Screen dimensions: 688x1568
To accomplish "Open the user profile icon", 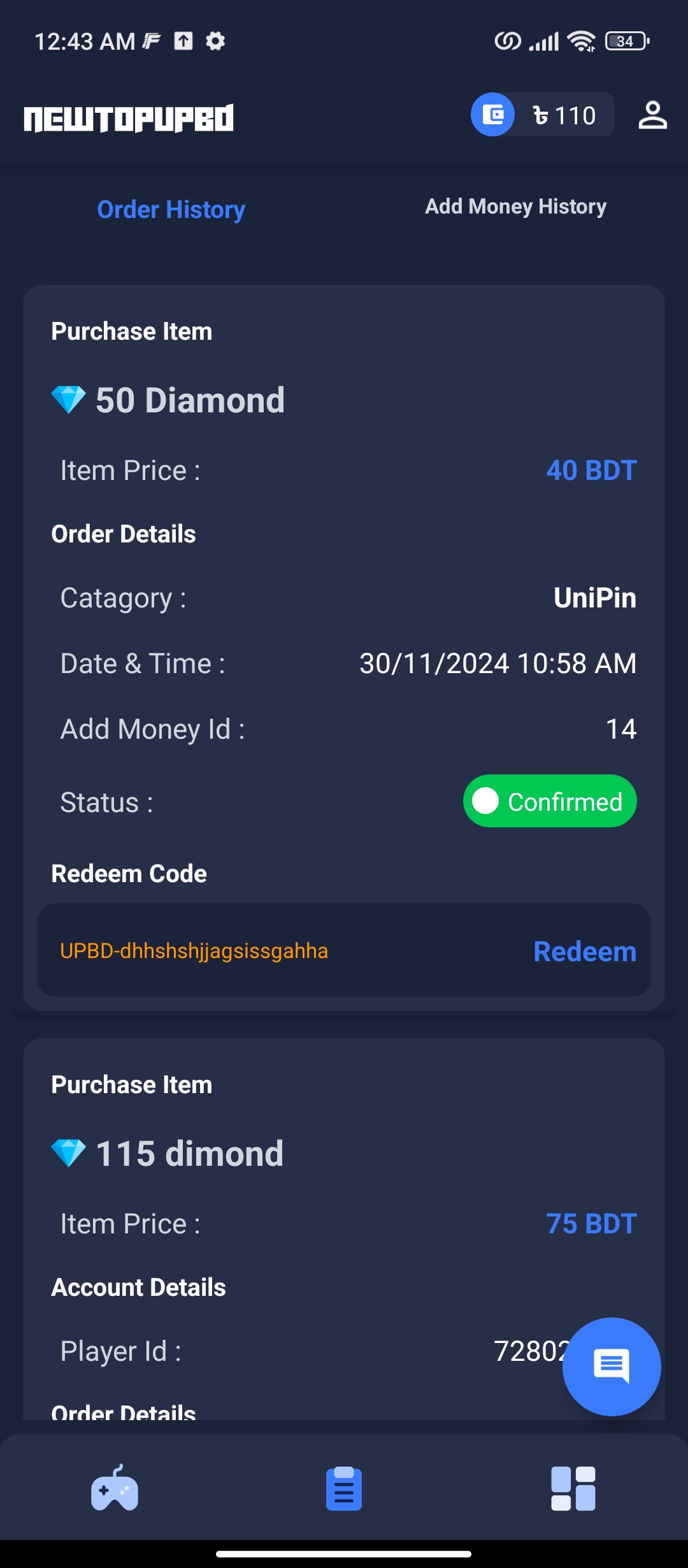I will click(652, 115).
